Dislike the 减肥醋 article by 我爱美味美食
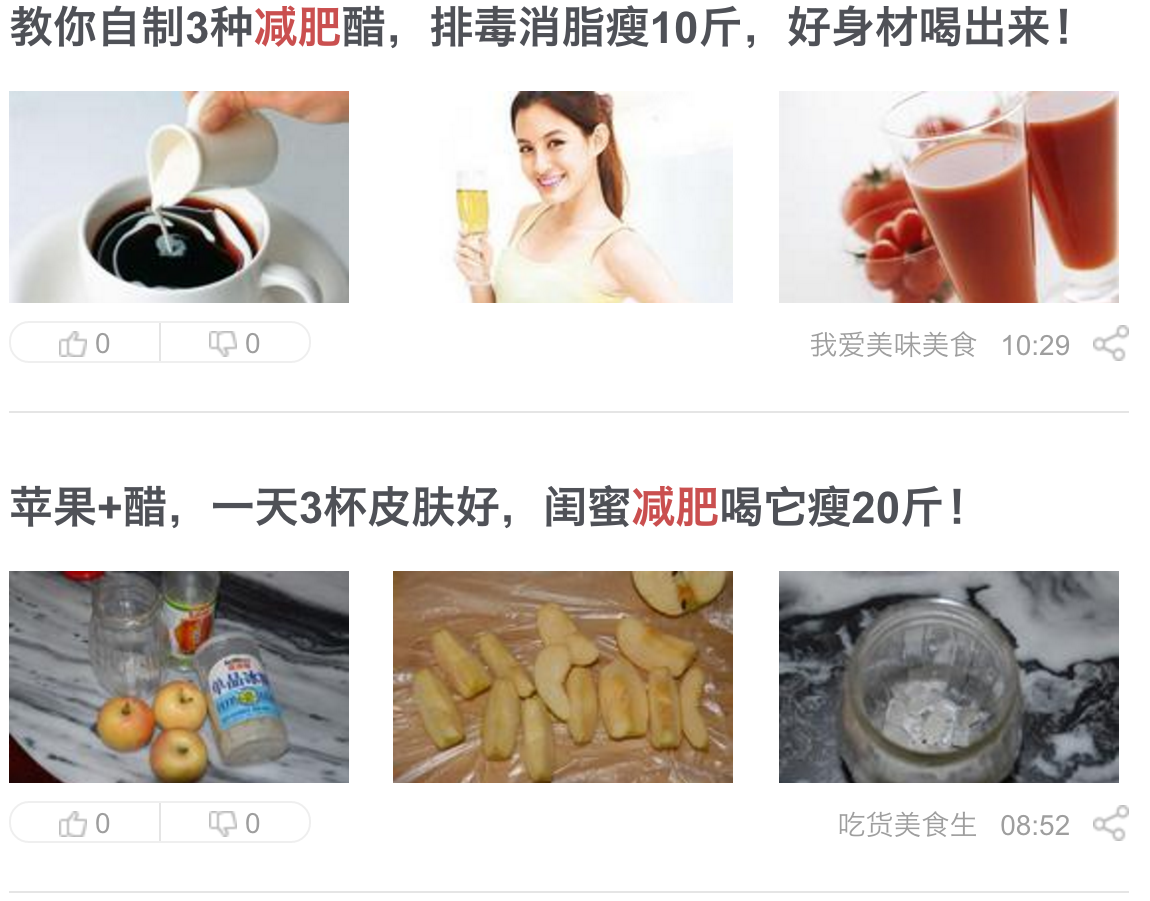The image size is (1150, 901). click(235, 344)
